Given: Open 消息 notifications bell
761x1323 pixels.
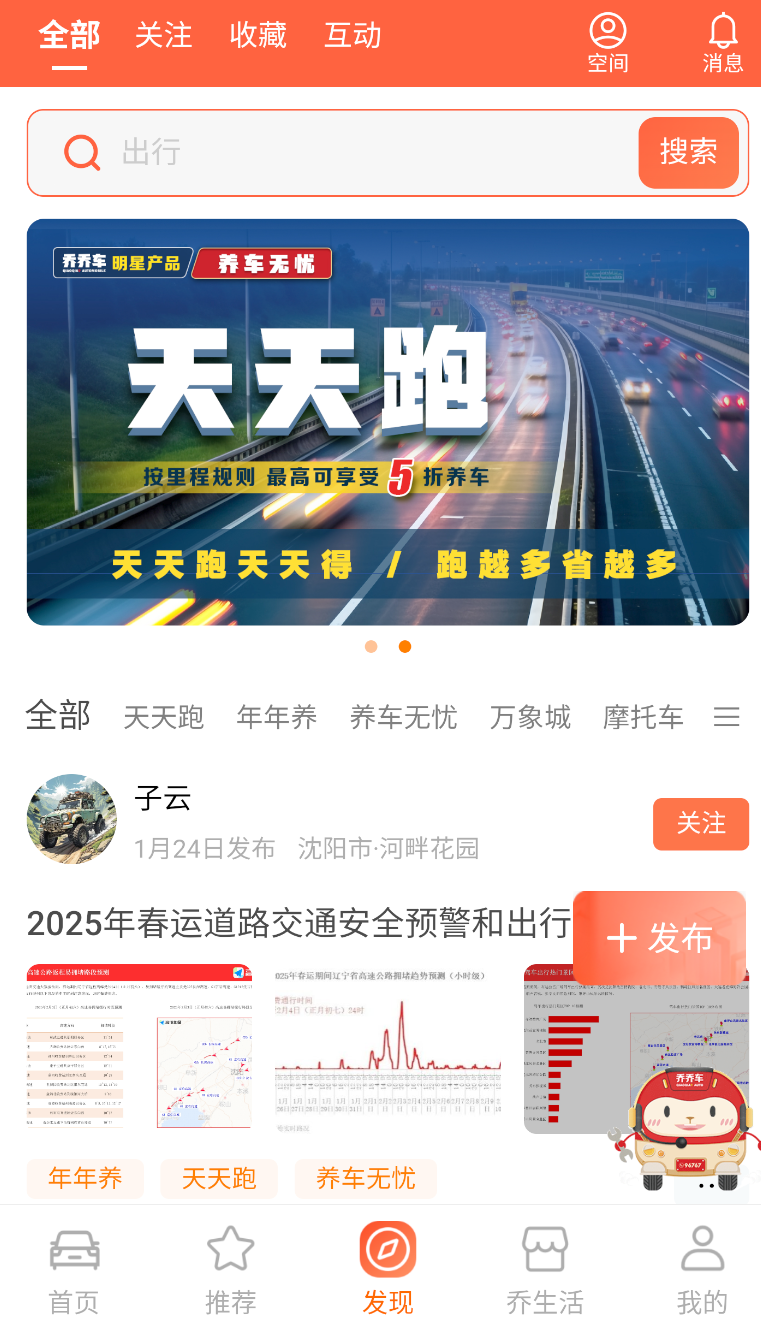Looking at the screenshot, I should 722,43.
